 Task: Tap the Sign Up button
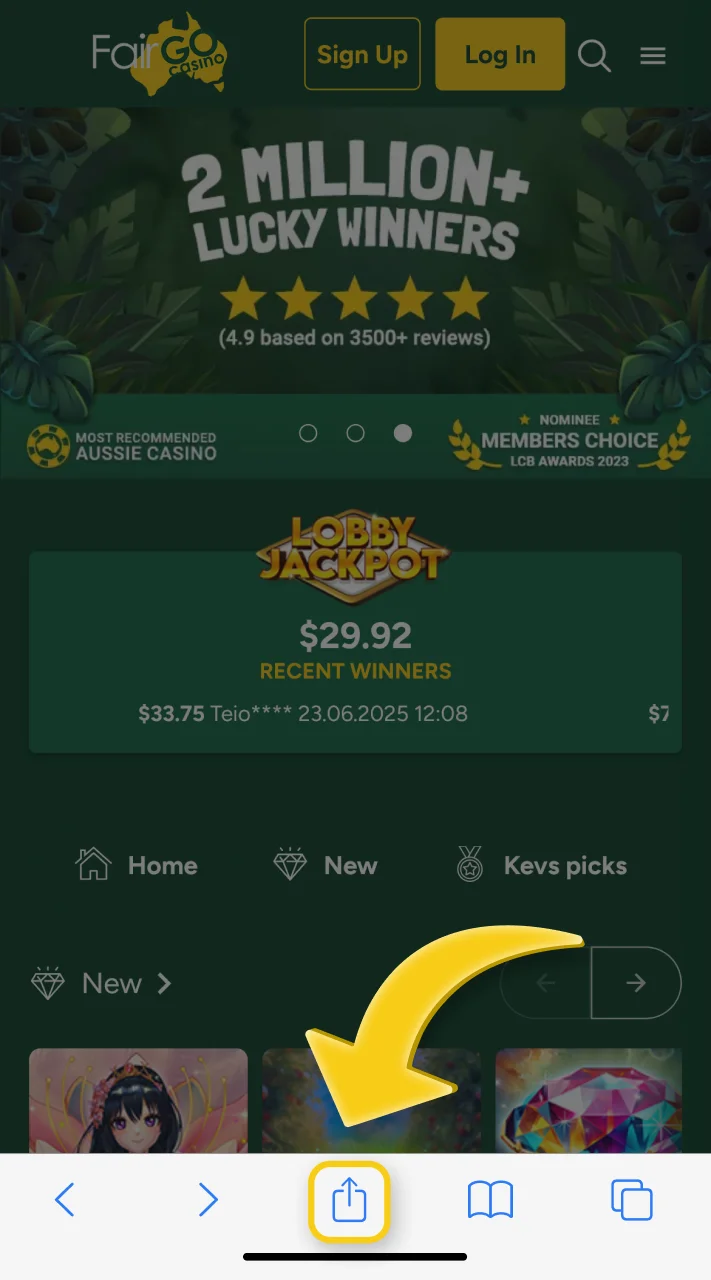click(362, 55)
